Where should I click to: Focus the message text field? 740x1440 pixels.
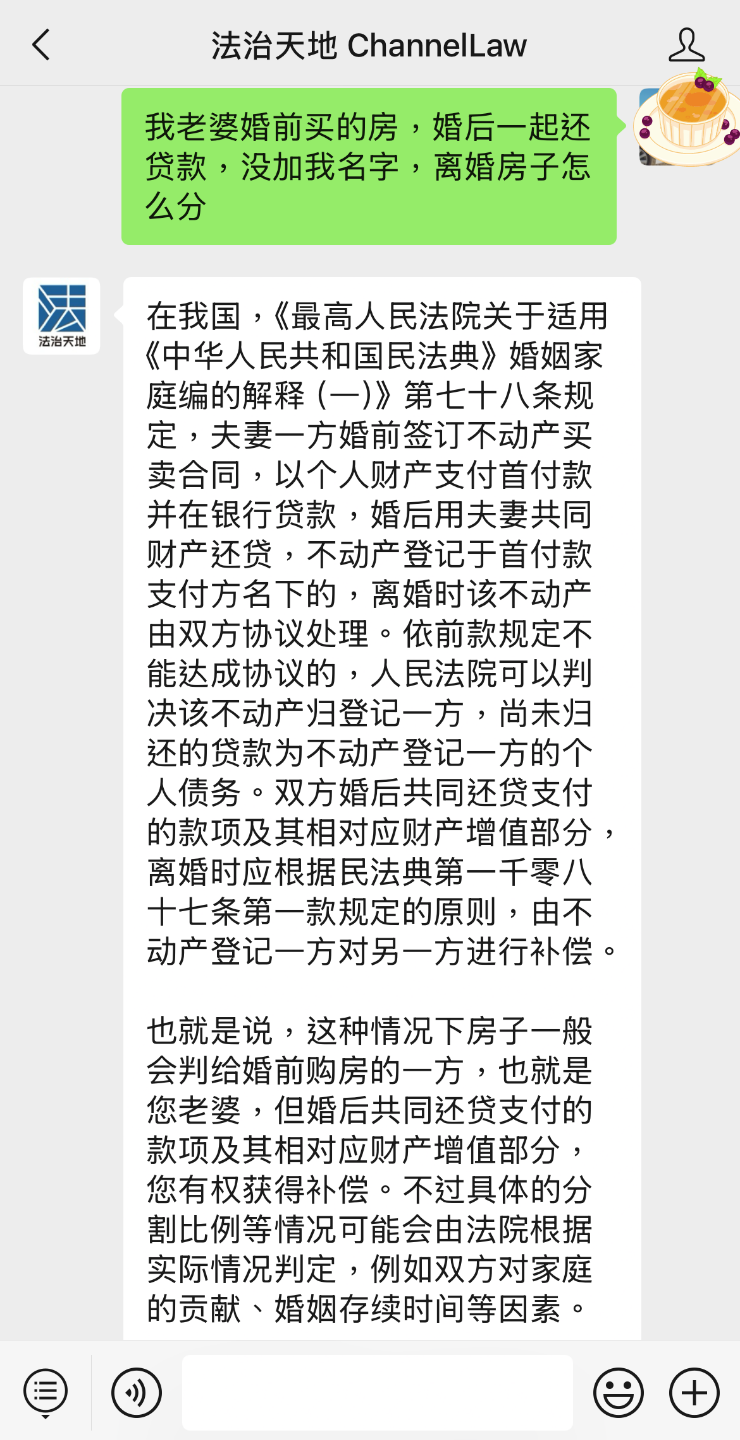point(377,1391)
